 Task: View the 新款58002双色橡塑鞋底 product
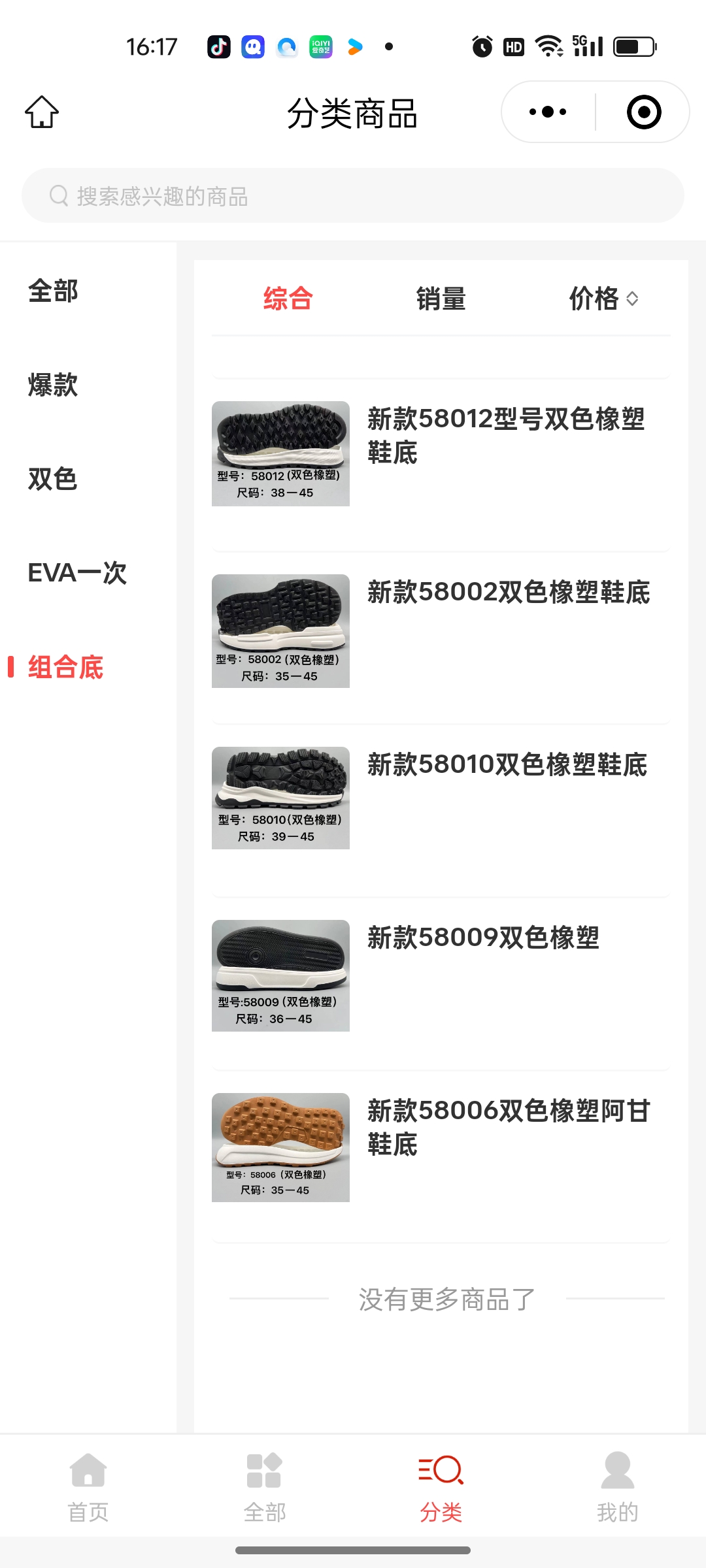click(x=441, y=630)
